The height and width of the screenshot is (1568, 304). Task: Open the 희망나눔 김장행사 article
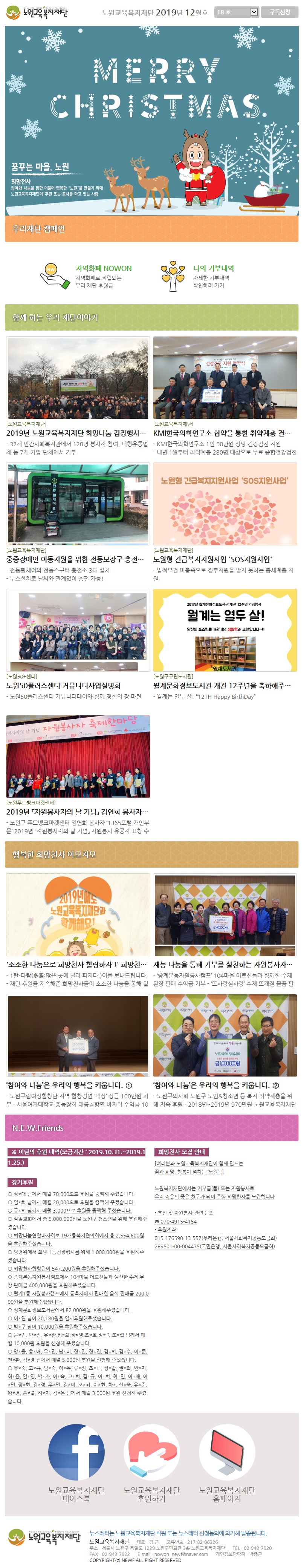pos(76,433)
